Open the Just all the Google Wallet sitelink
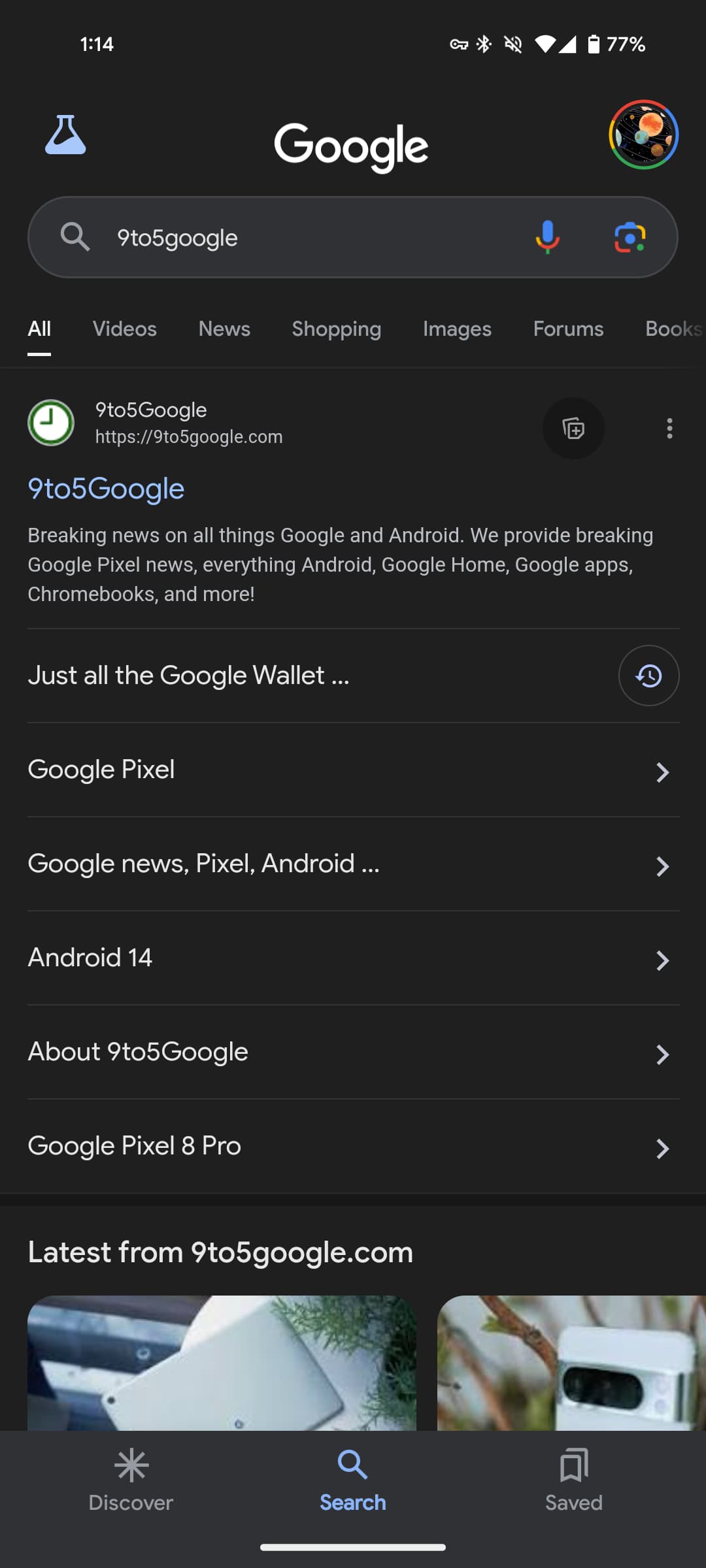Screen dimensions: 706x1568 190,676
